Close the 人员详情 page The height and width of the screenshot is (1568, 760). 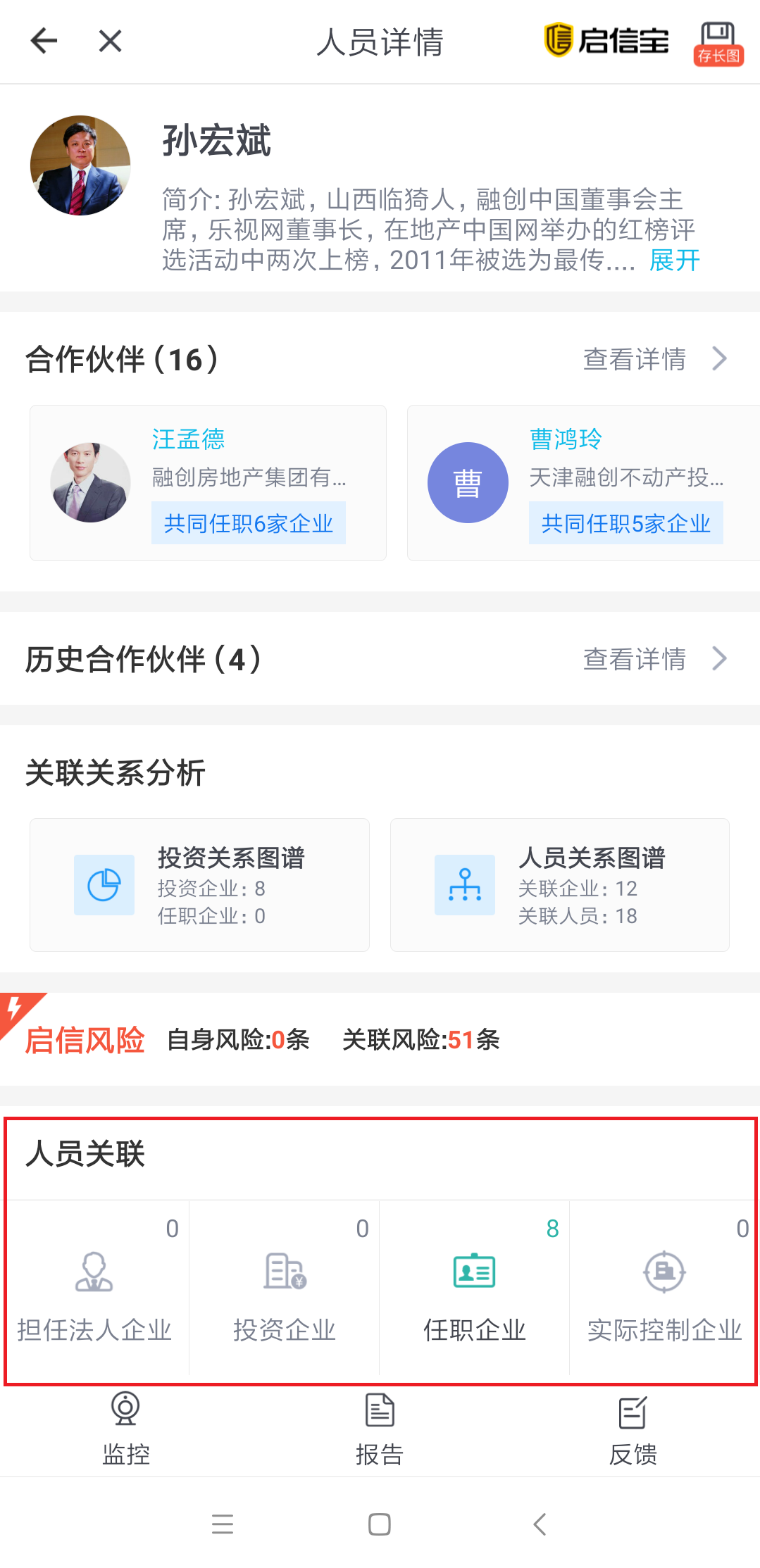[111, 41]
